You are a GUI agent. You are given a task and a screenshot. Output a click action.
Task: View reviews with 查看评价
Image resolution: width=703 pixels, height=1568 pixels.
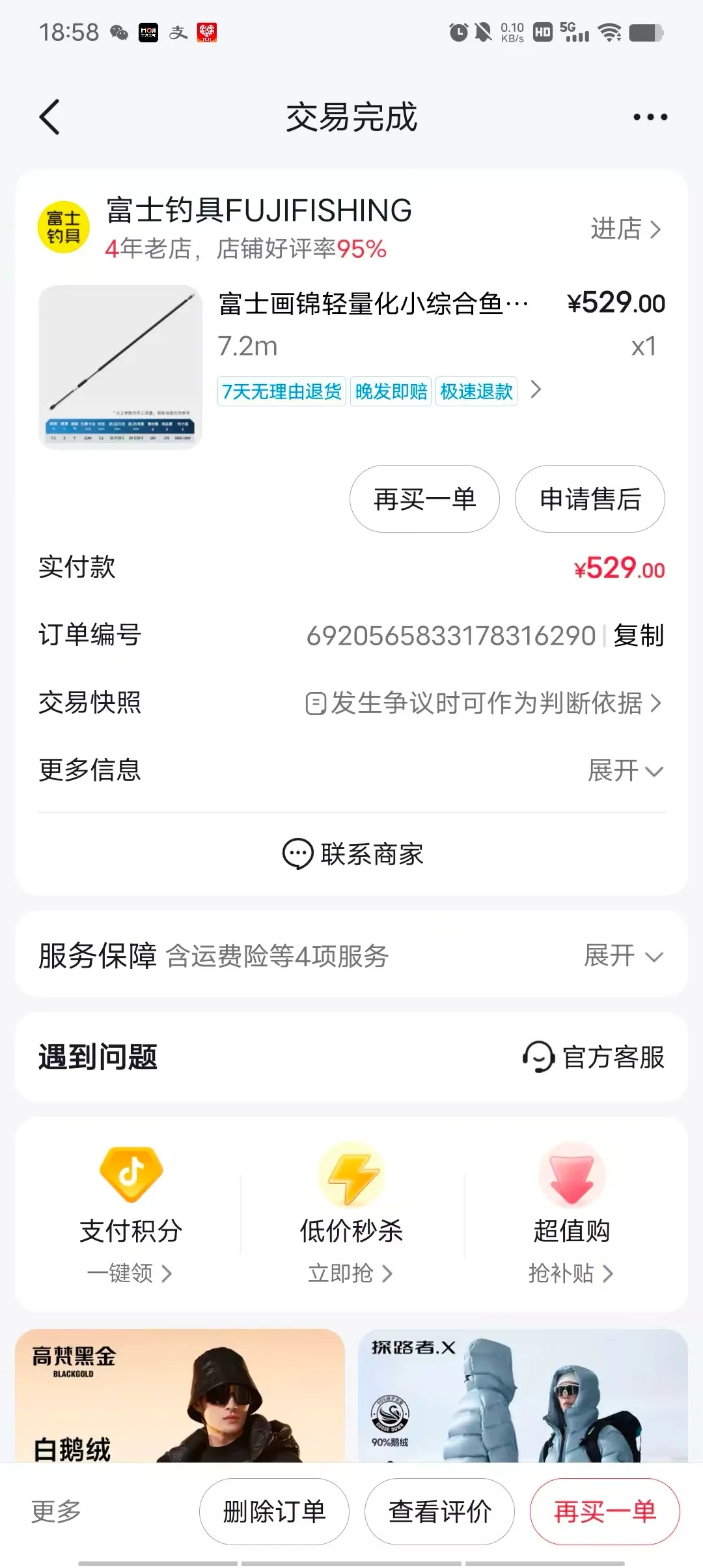pyautogui.click(x=439, y=1511)
